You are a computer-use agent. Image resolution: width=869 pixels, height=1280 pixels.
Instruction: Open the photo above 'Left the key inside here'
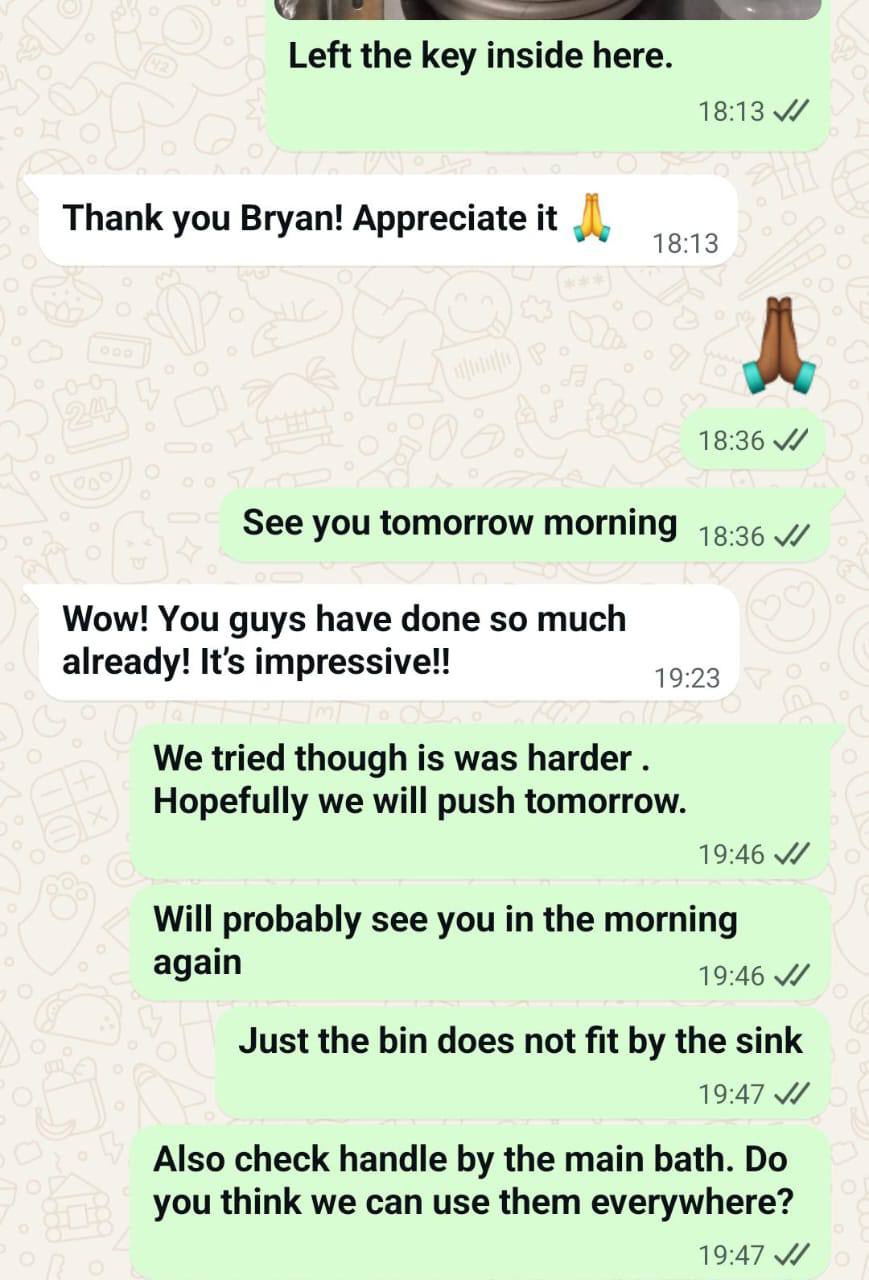point(547,9)
